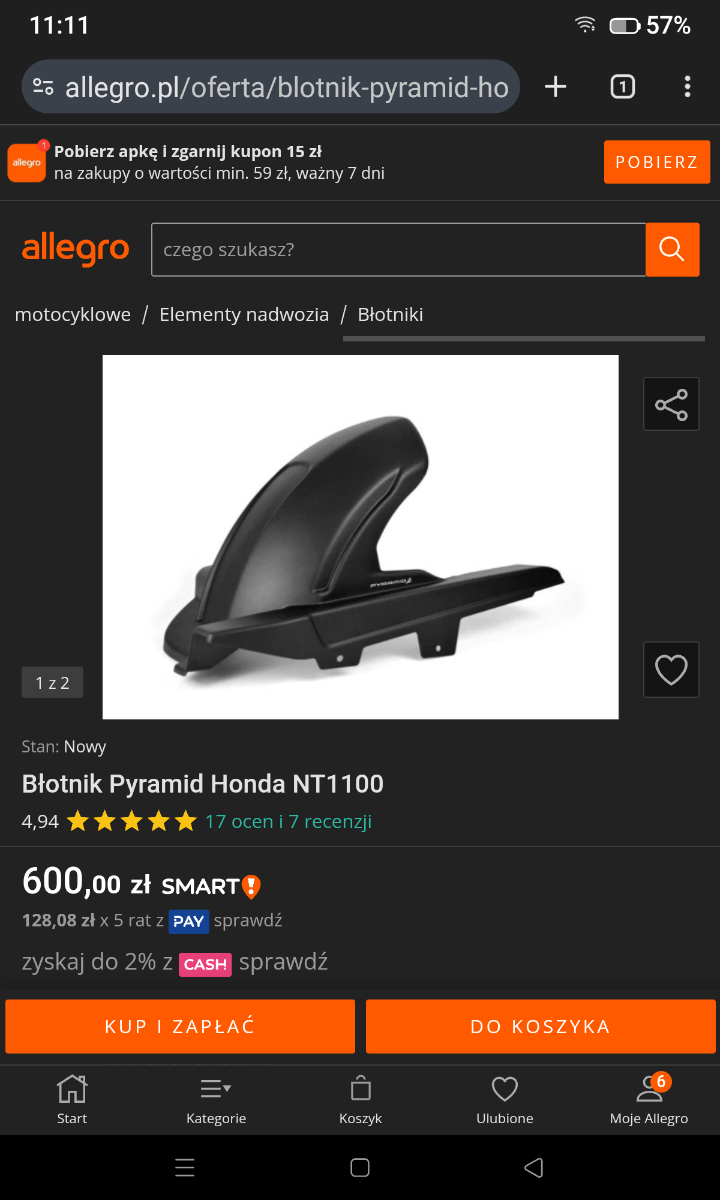This screenshot has height=1200, width=720.
Task: Open the 17 ocen i 7 recenzji link
Action: [x=288, y=821]
